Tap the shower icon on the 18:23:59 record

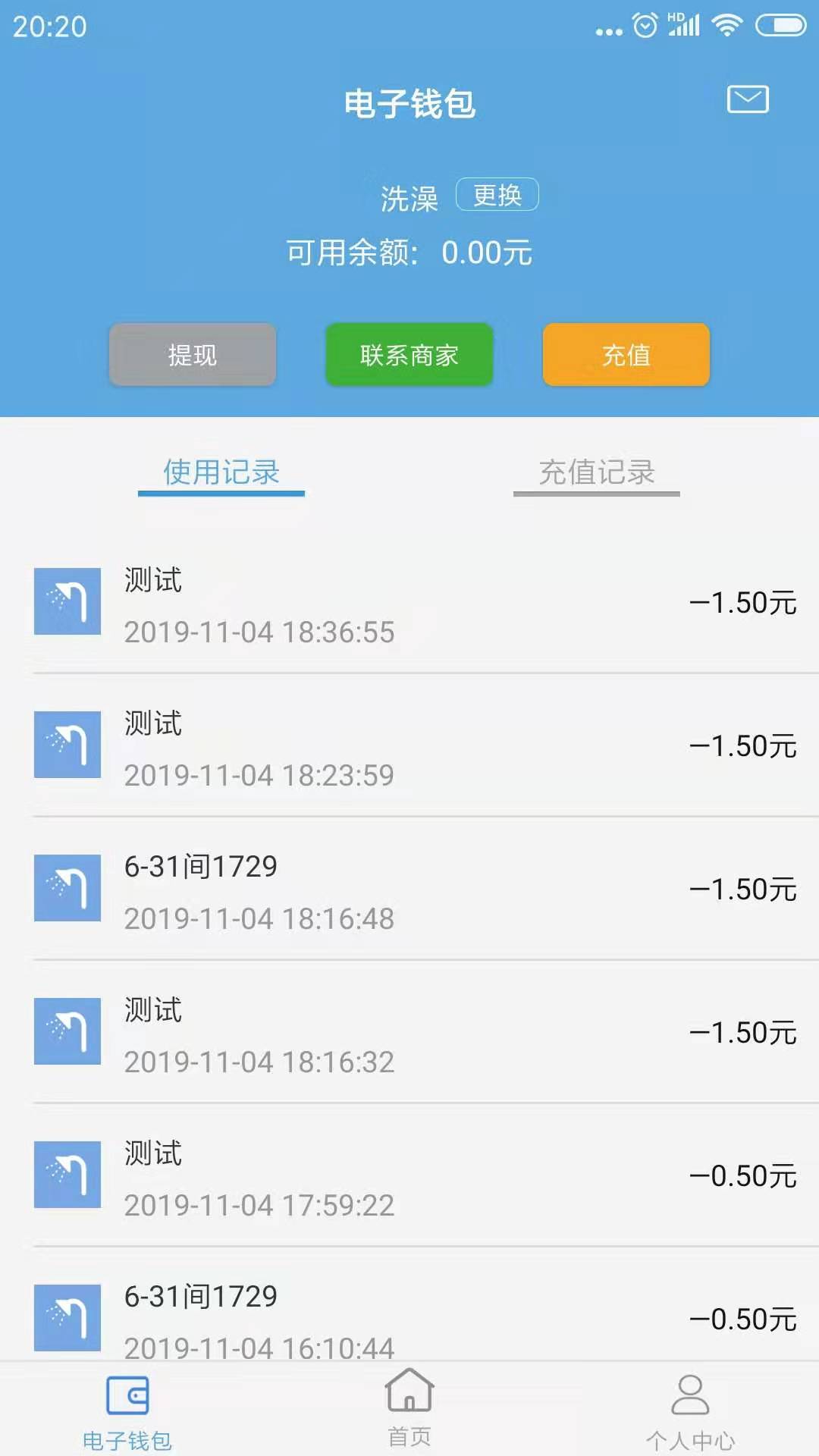point(67,745)
